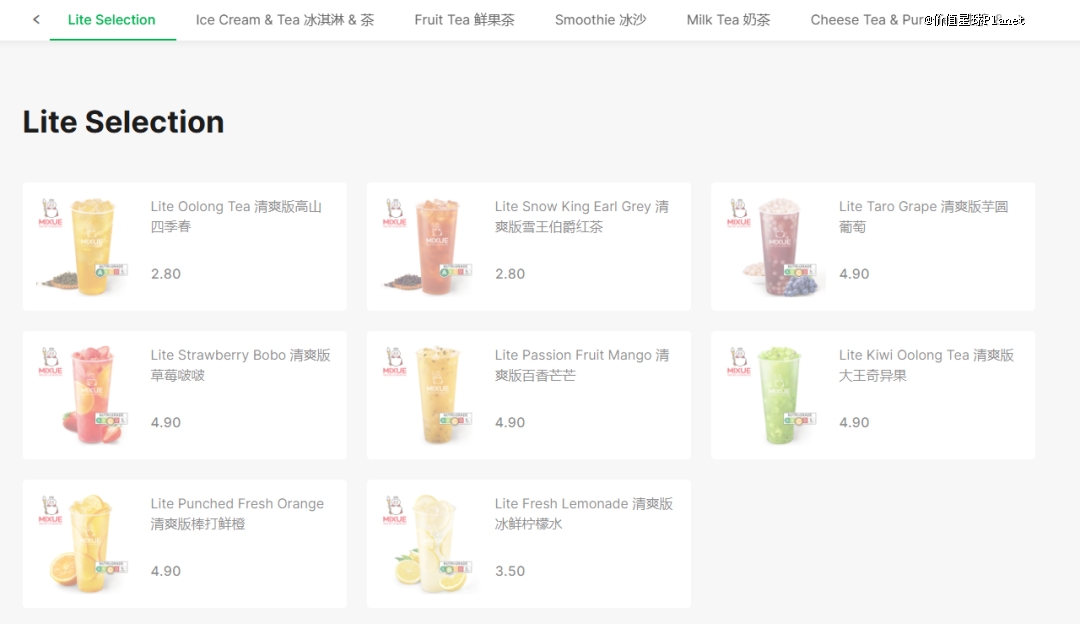Open the Smoothie category tab
Screen dimensions: 1080x624
(x=600, y=20)
